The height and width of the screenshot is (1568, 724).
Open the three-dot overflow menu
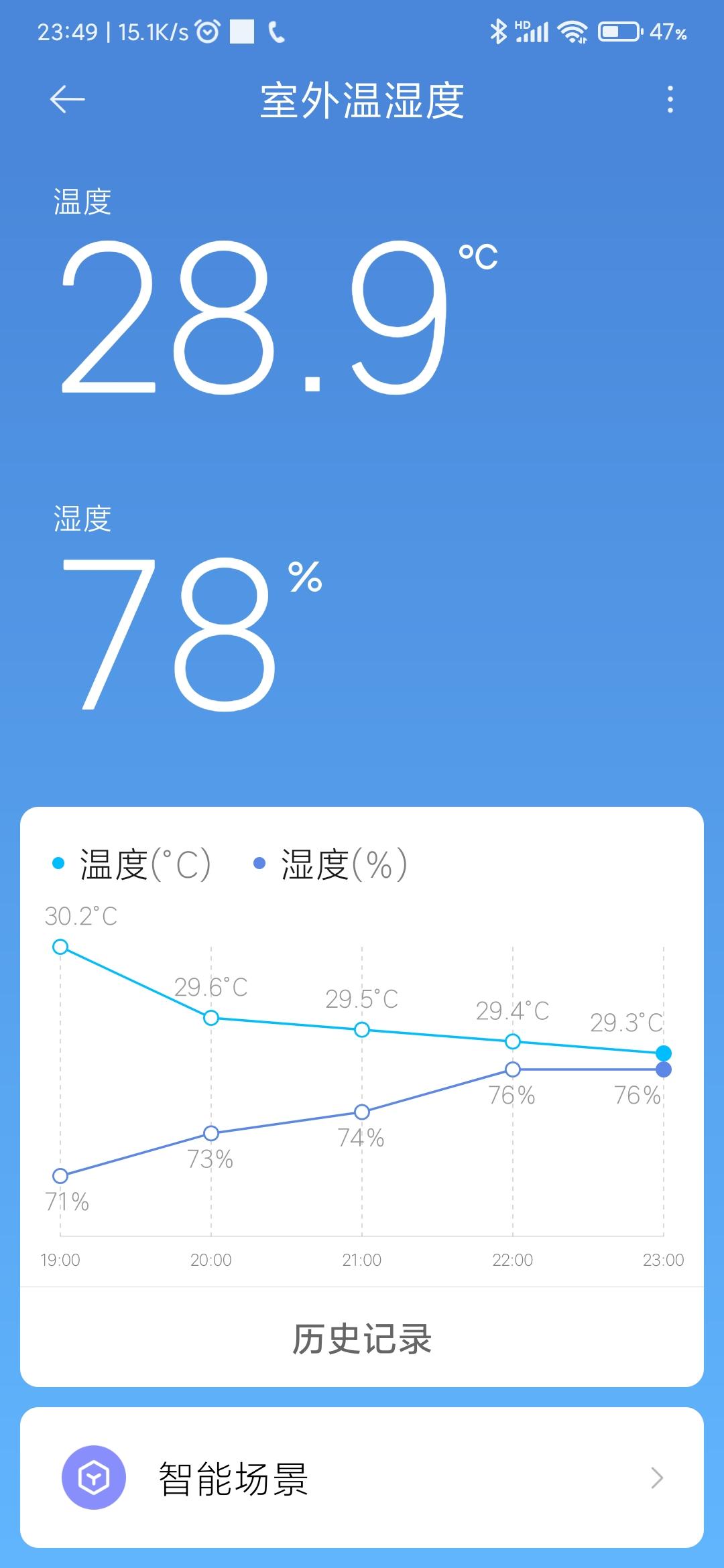670,100
